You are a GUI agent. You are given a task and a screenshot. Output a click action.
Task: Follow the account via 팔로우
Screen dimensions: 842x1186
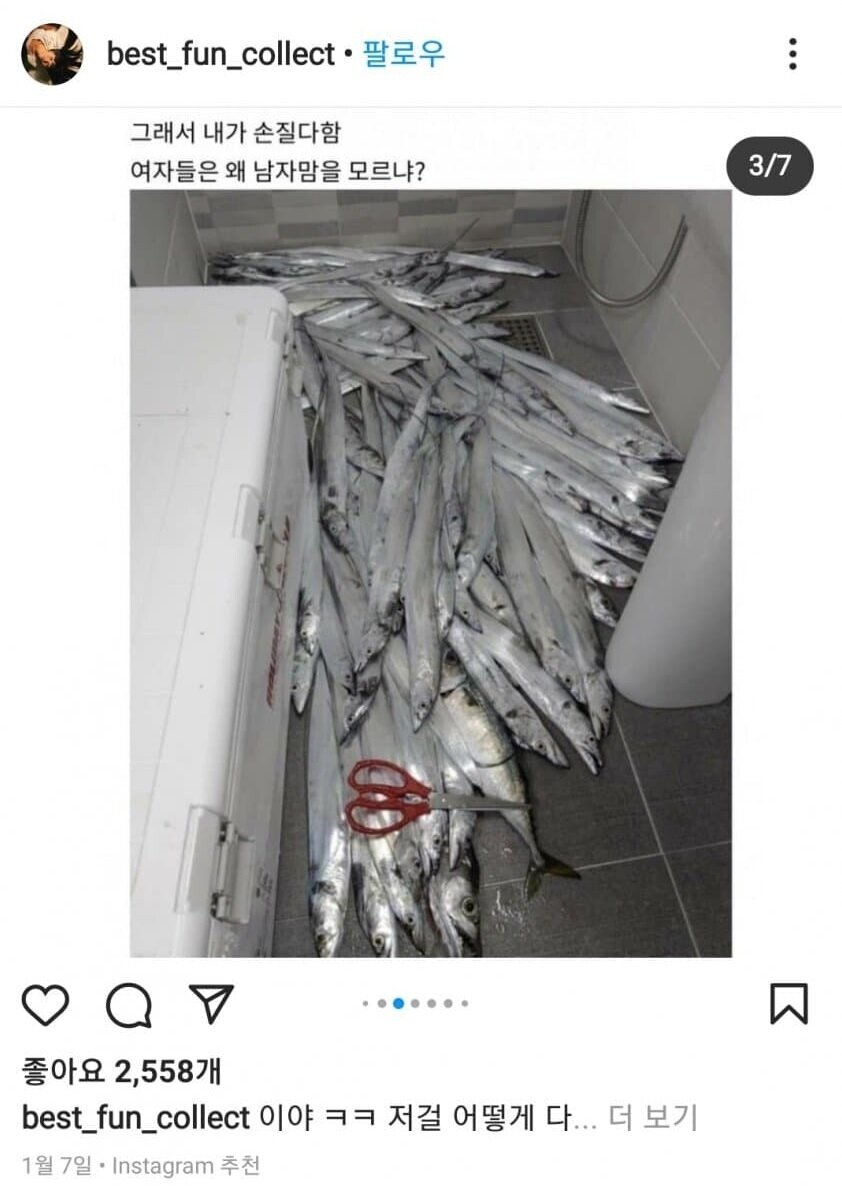(x=403, y=54)
